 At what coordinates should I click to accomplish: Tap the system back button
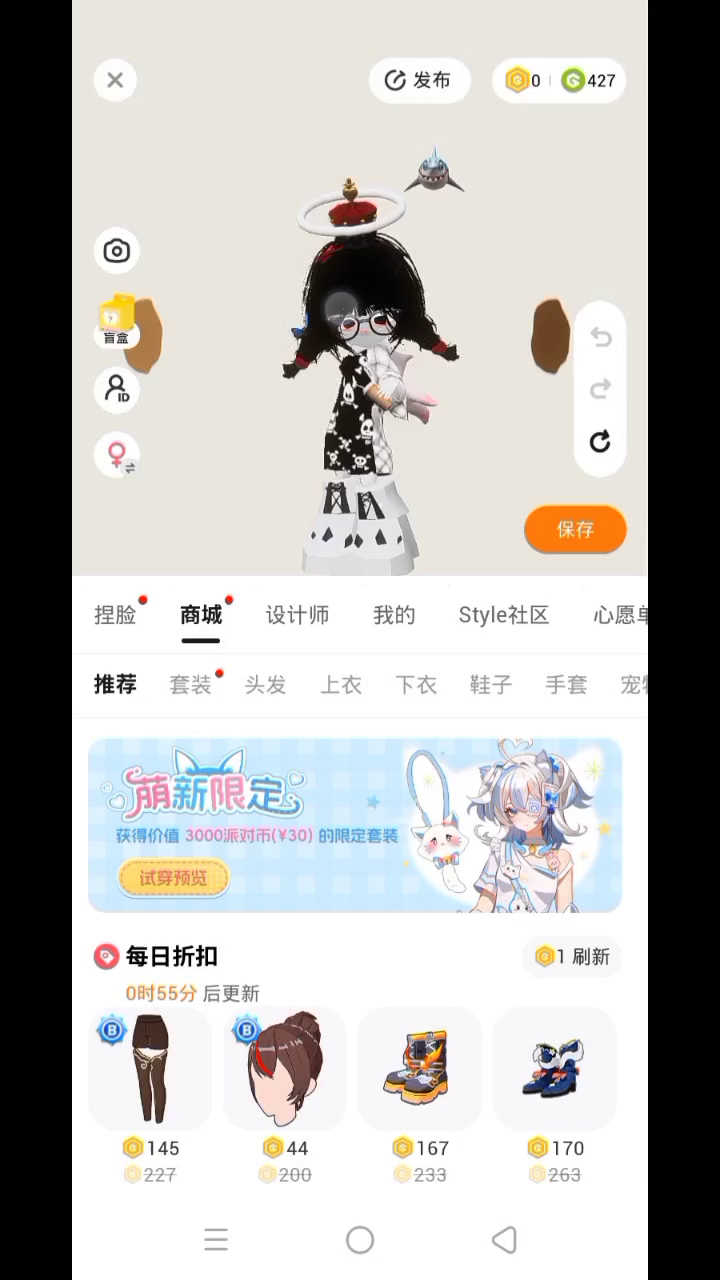pyautogui.click(x=504, y=1240)
